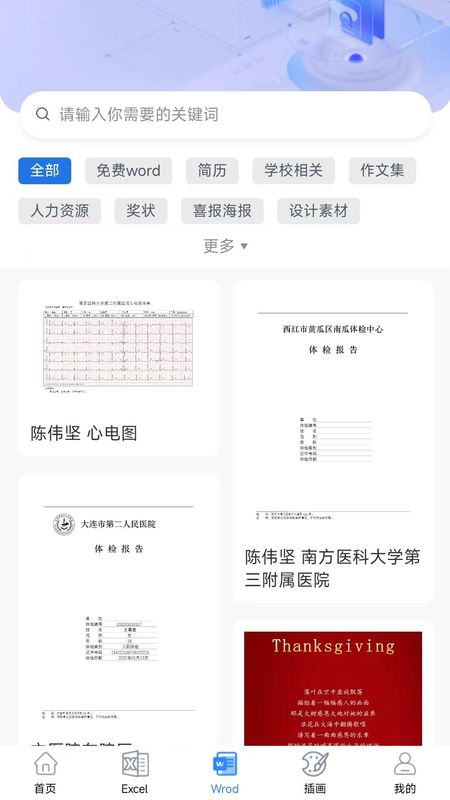Switch to the Excel tab
Image resolution: width=450 pixels, height=800 pixels.
pos(135,773)
